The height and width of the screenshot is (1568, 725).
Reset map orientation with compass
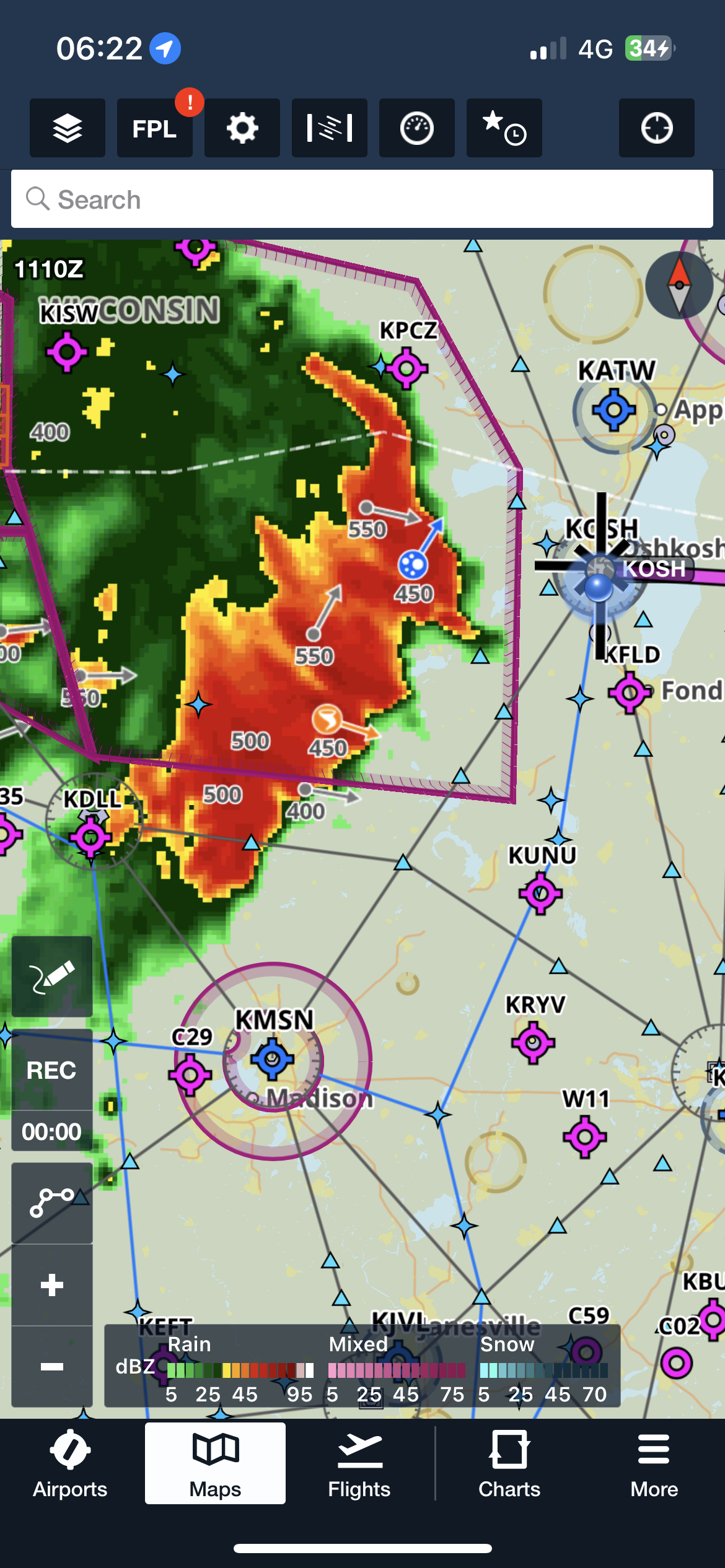679,285
